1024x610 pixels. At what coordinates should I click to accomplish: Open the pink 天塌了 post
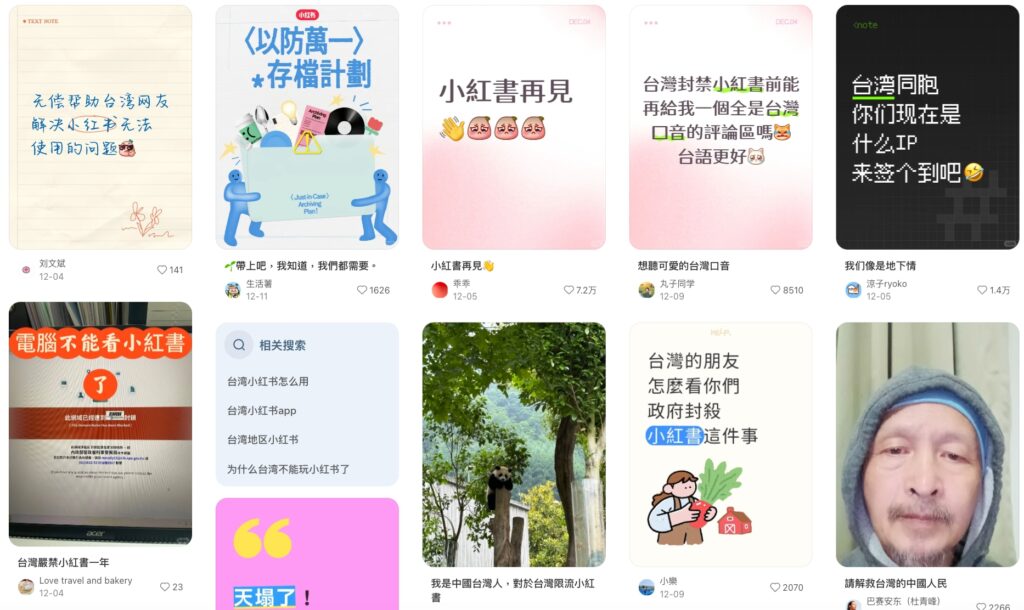click(307, 555)
